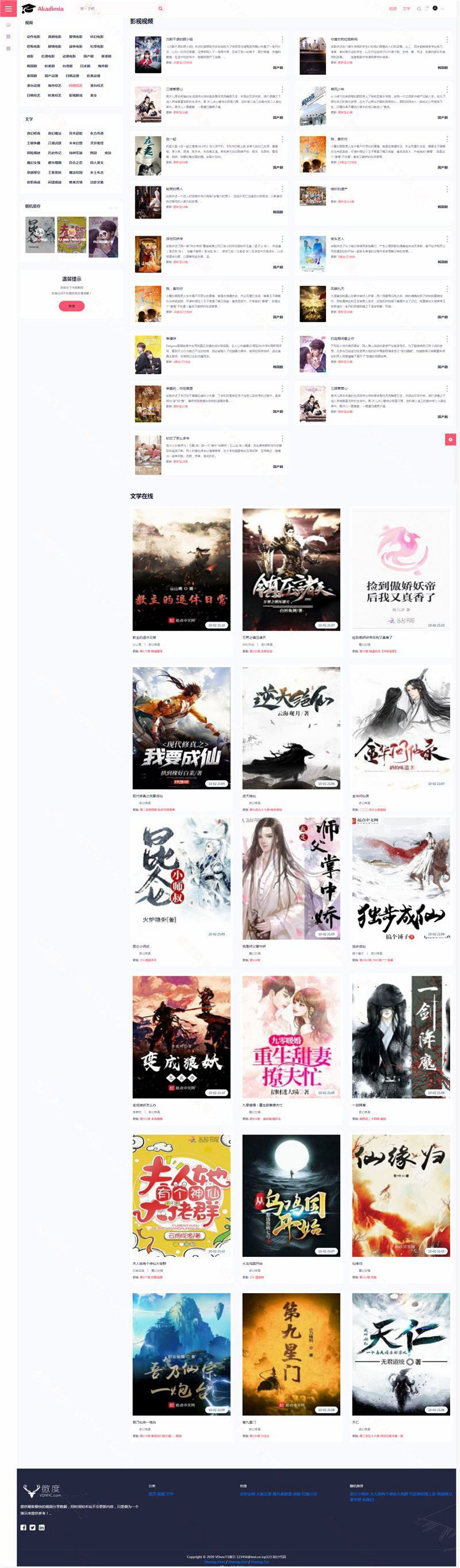The width and height of the screenshot is (460, 1568).
Task: Open overflow menu on 三嫁惹君心 card
Action: tap(282, 90)
